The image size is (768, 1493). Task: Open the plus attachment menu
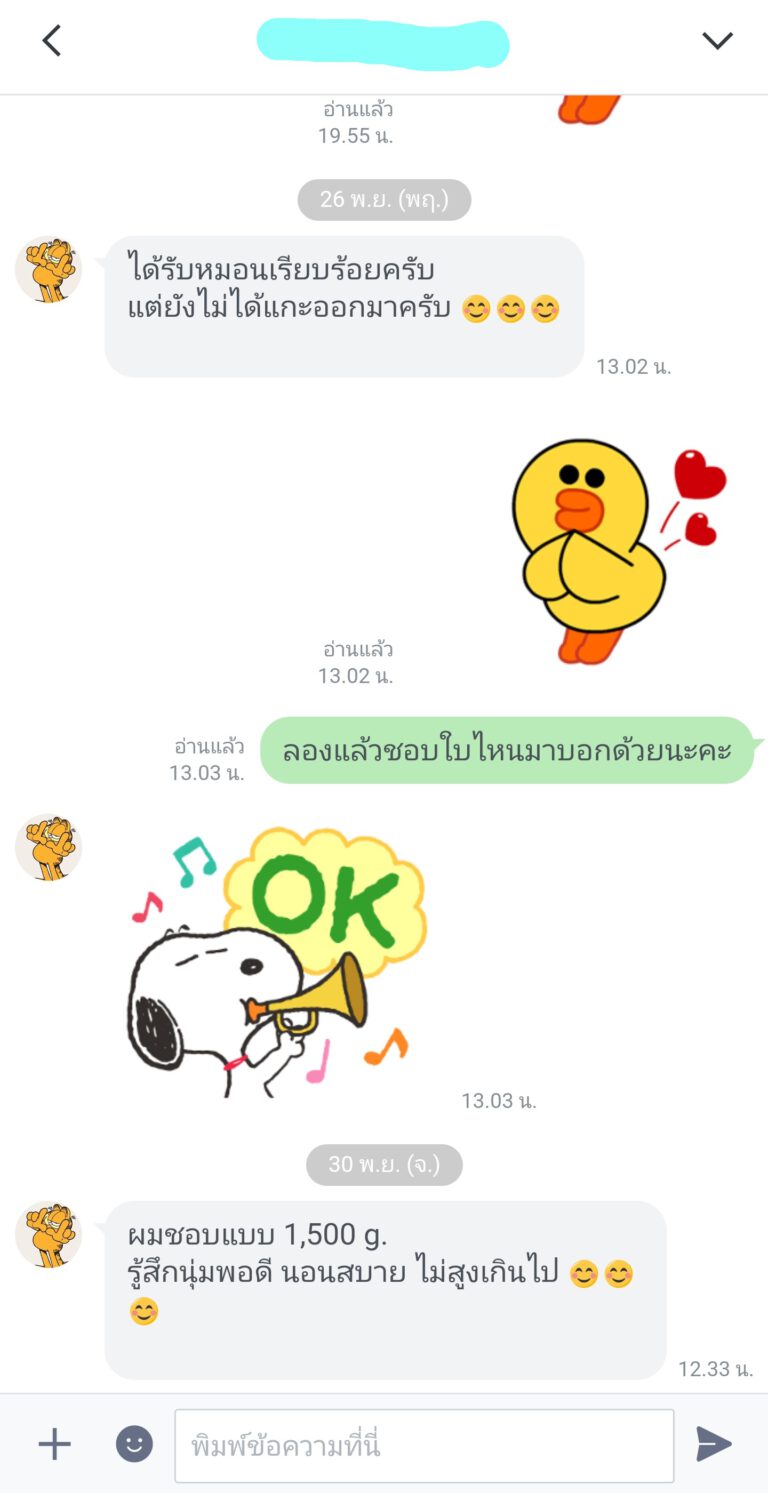54,1444
